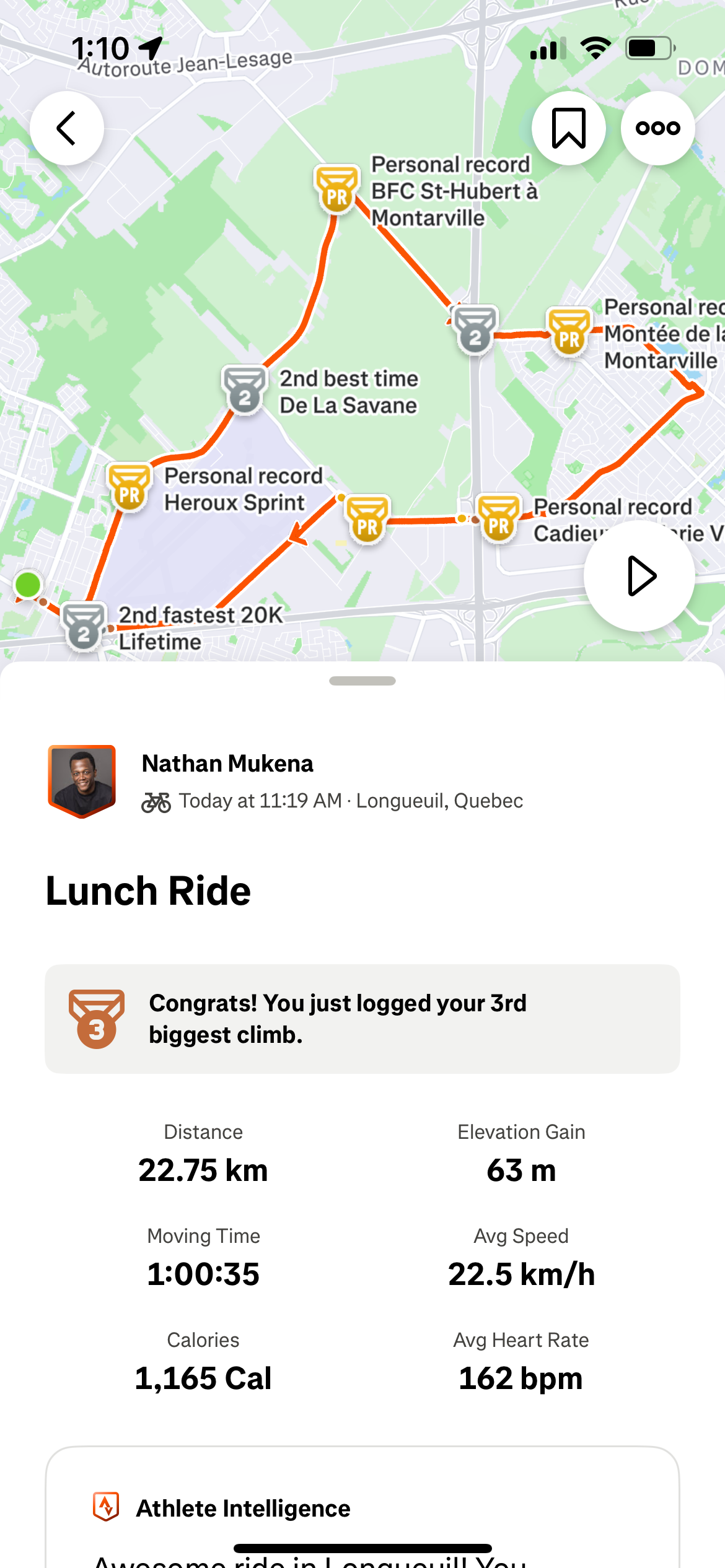Bookmark this ride's route
The height and width of the screenshot is (1568, 725).
pos(568,128)
